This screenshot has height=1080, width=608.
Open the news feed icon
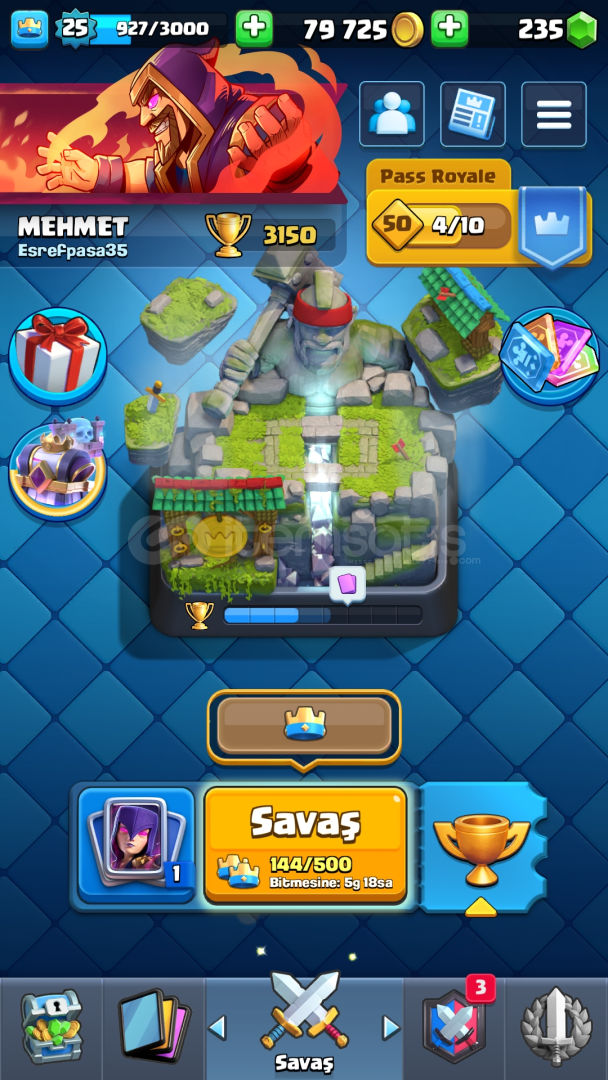pyautogui.click(x=472, y=114)
